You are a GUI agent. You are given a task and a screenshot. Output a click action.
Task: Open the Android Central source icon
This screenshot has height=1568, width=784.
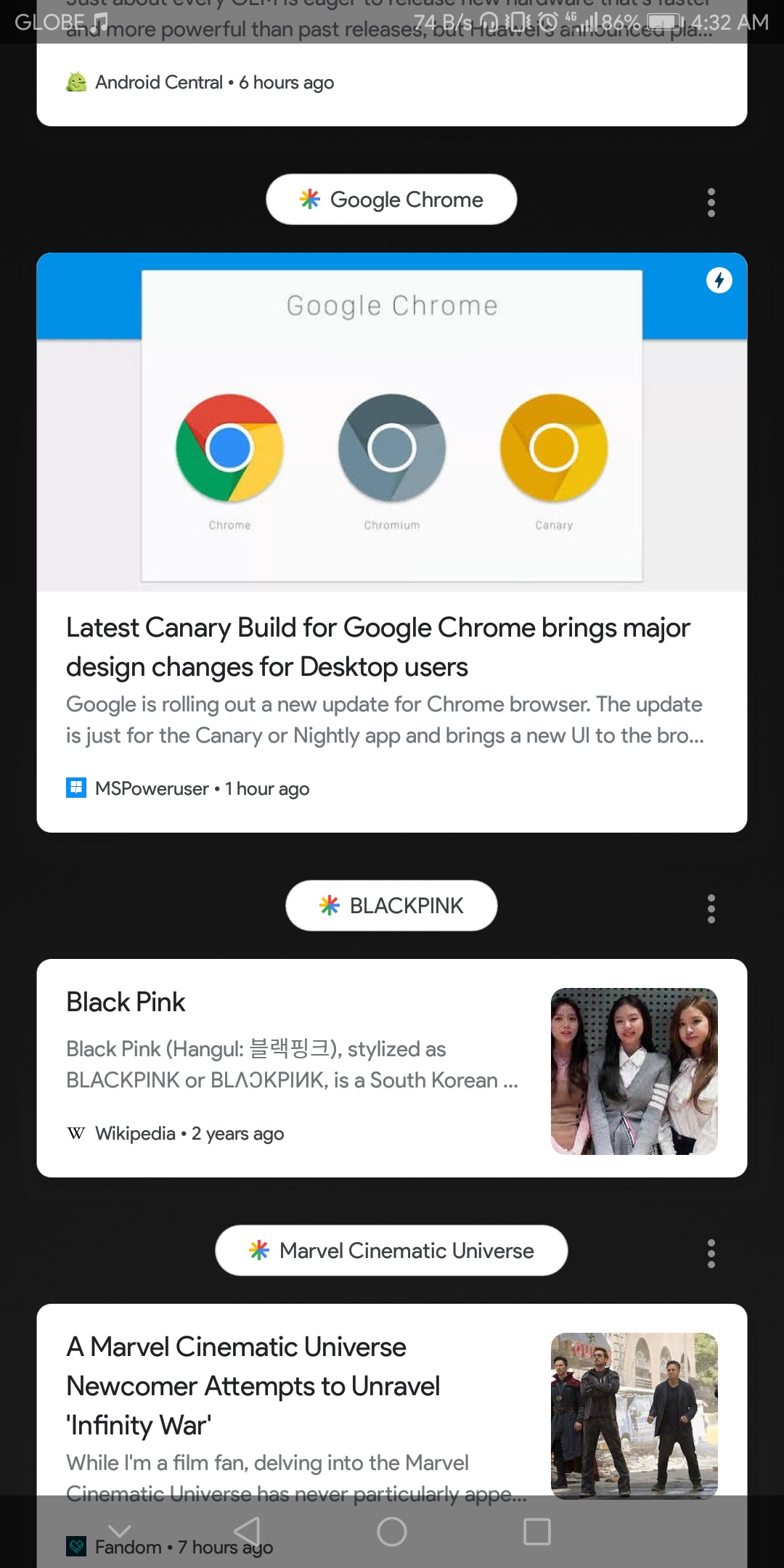click(x=76, y=81)
